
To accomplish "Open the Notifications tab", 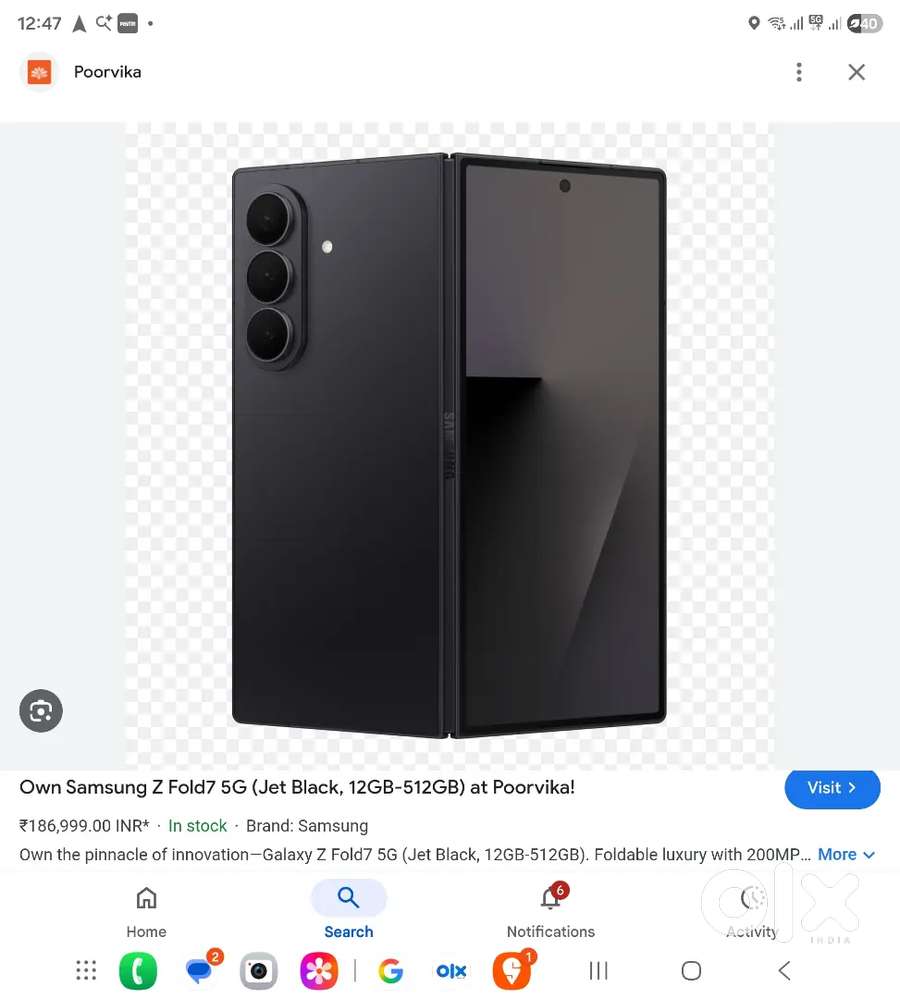I will [x=550, y=912].
